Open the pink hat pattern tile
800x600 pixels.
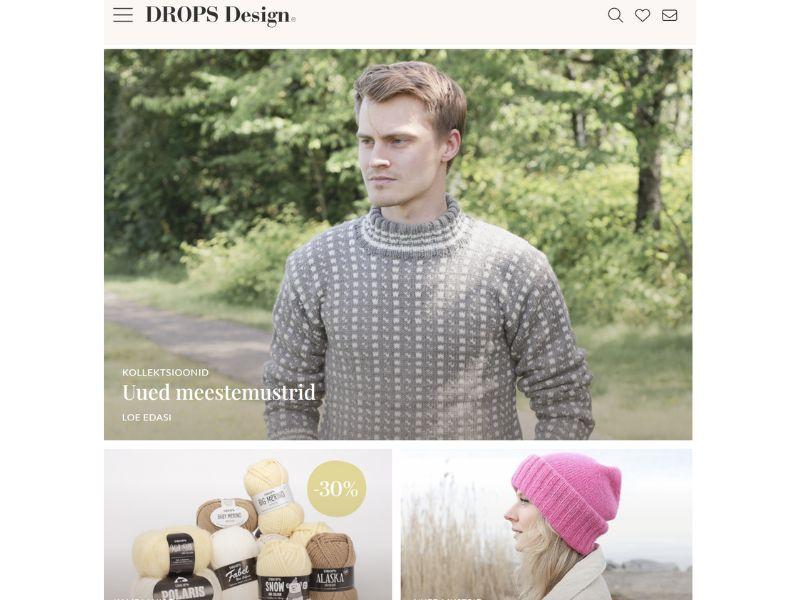(x=546, y=524)
